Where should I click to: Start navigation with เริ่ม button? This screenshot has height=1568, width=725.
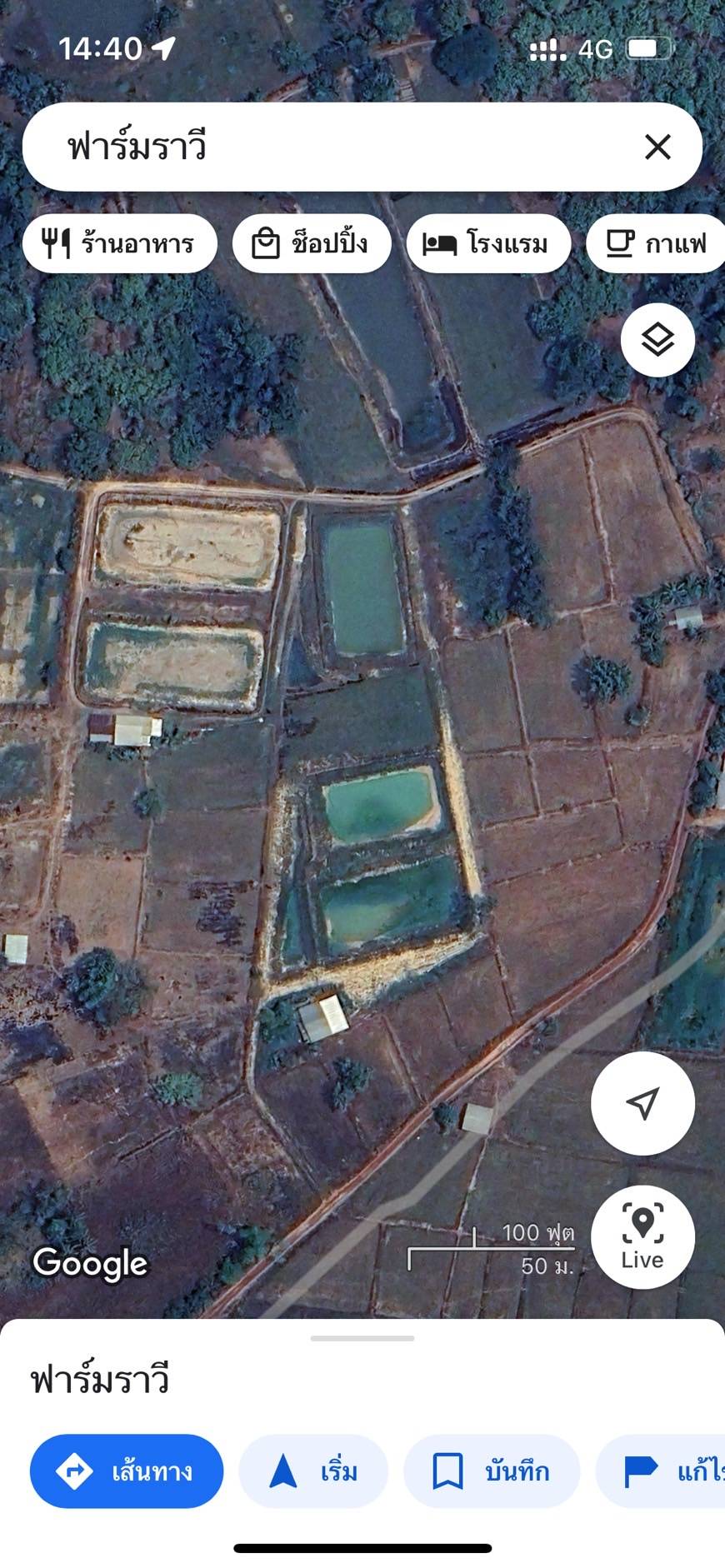313,1471
